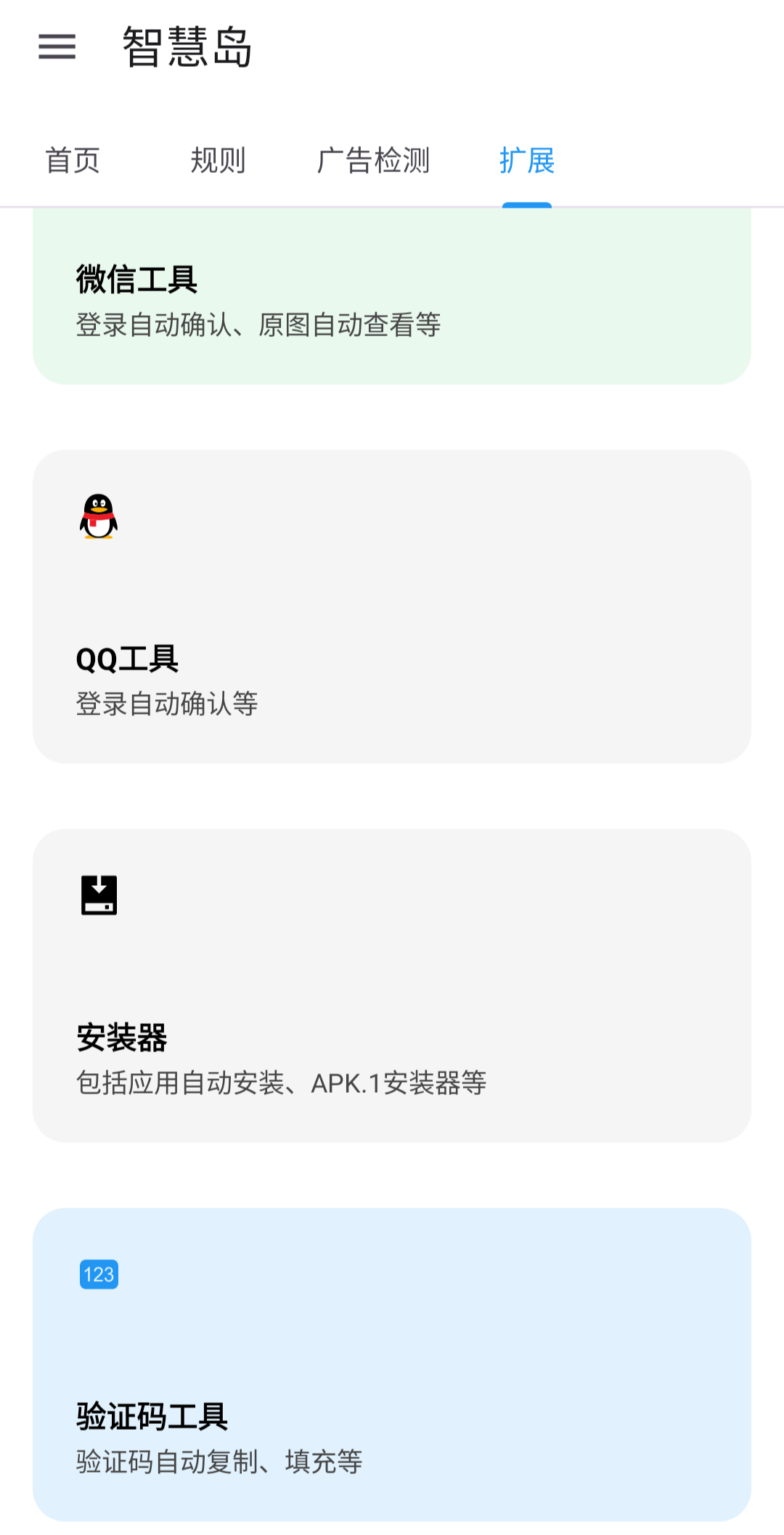Switch to the 广告检测 tab
The image size is (784, 1535).
coord(373,160)
